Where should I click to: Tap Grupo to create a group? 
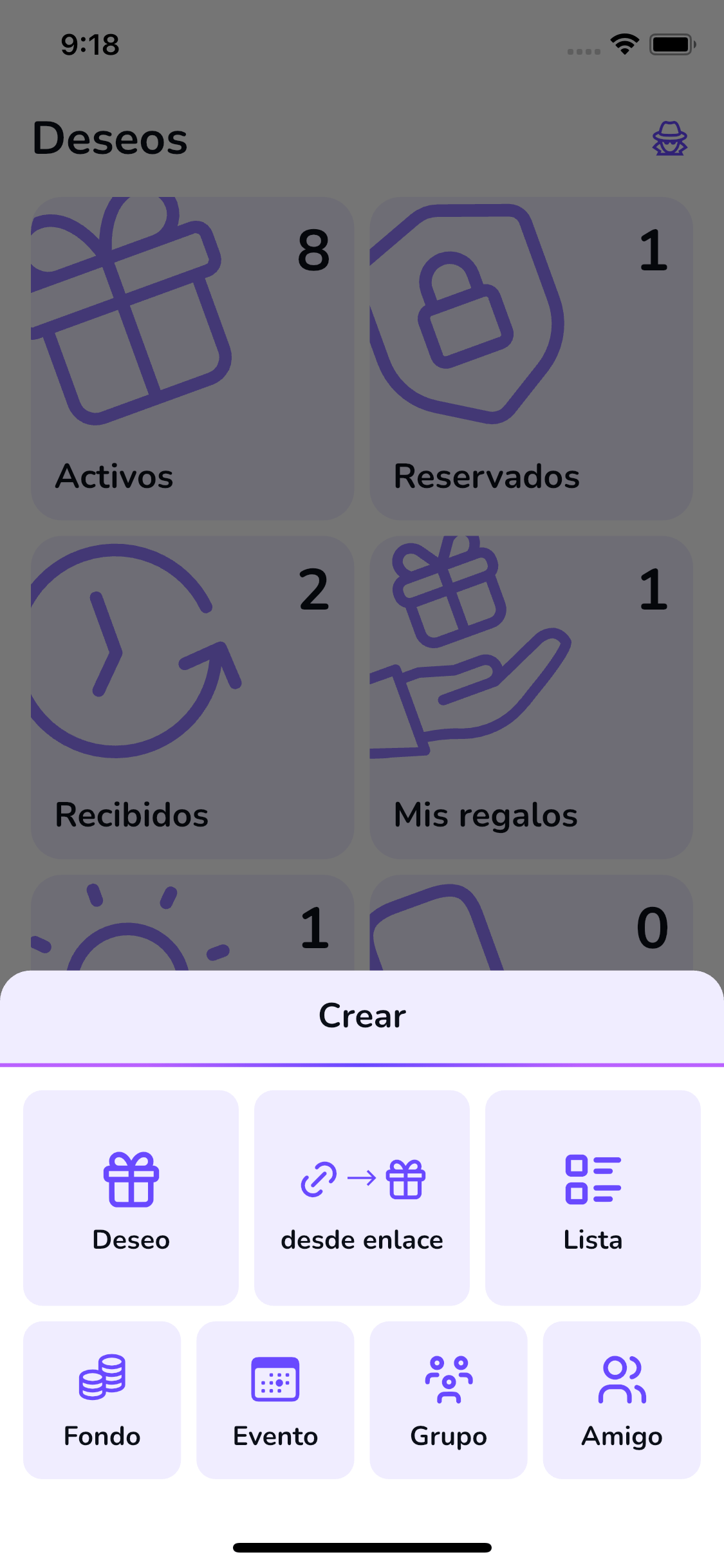click(449, 1399)
